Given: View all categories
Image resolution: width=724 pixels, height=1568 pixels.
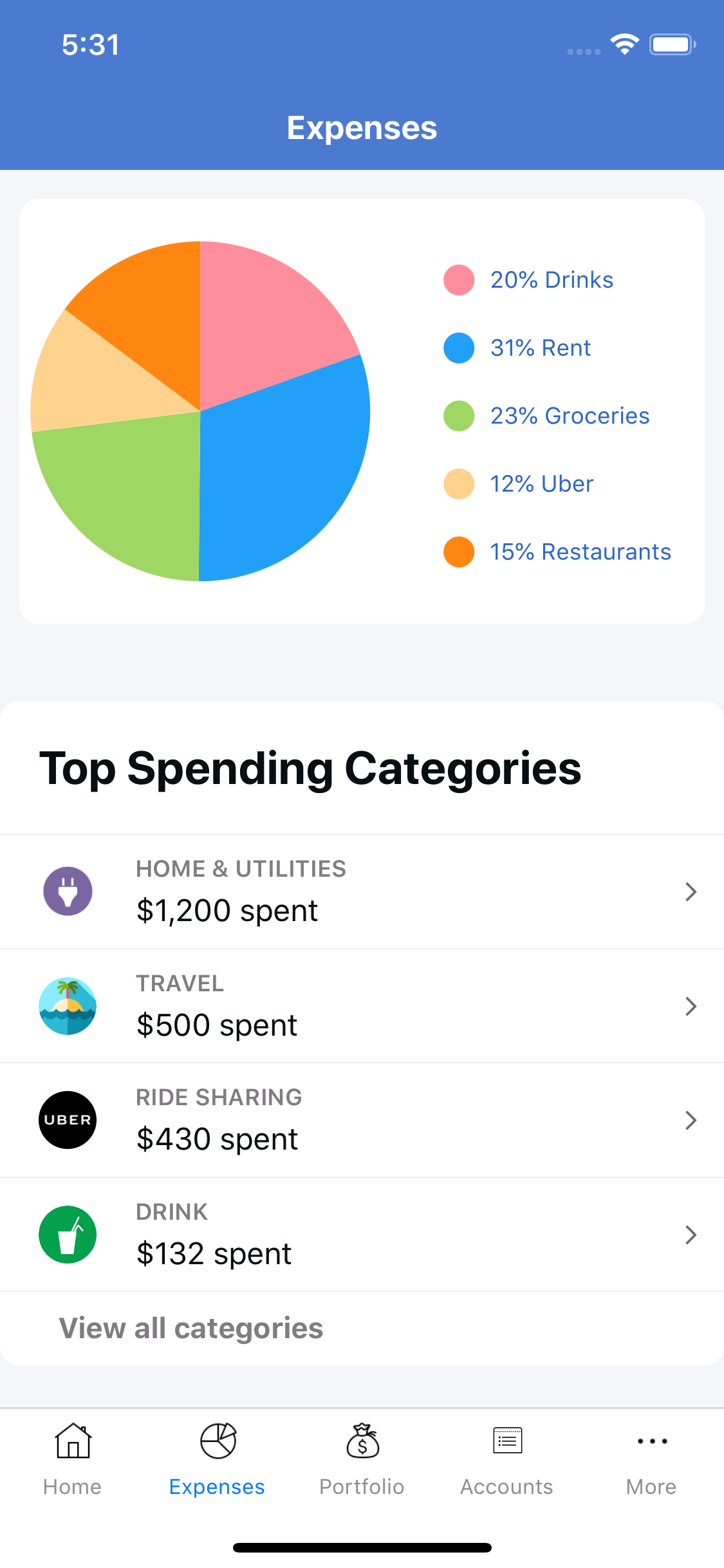Looking at the screenshot, I should (x=191, y=1328).
